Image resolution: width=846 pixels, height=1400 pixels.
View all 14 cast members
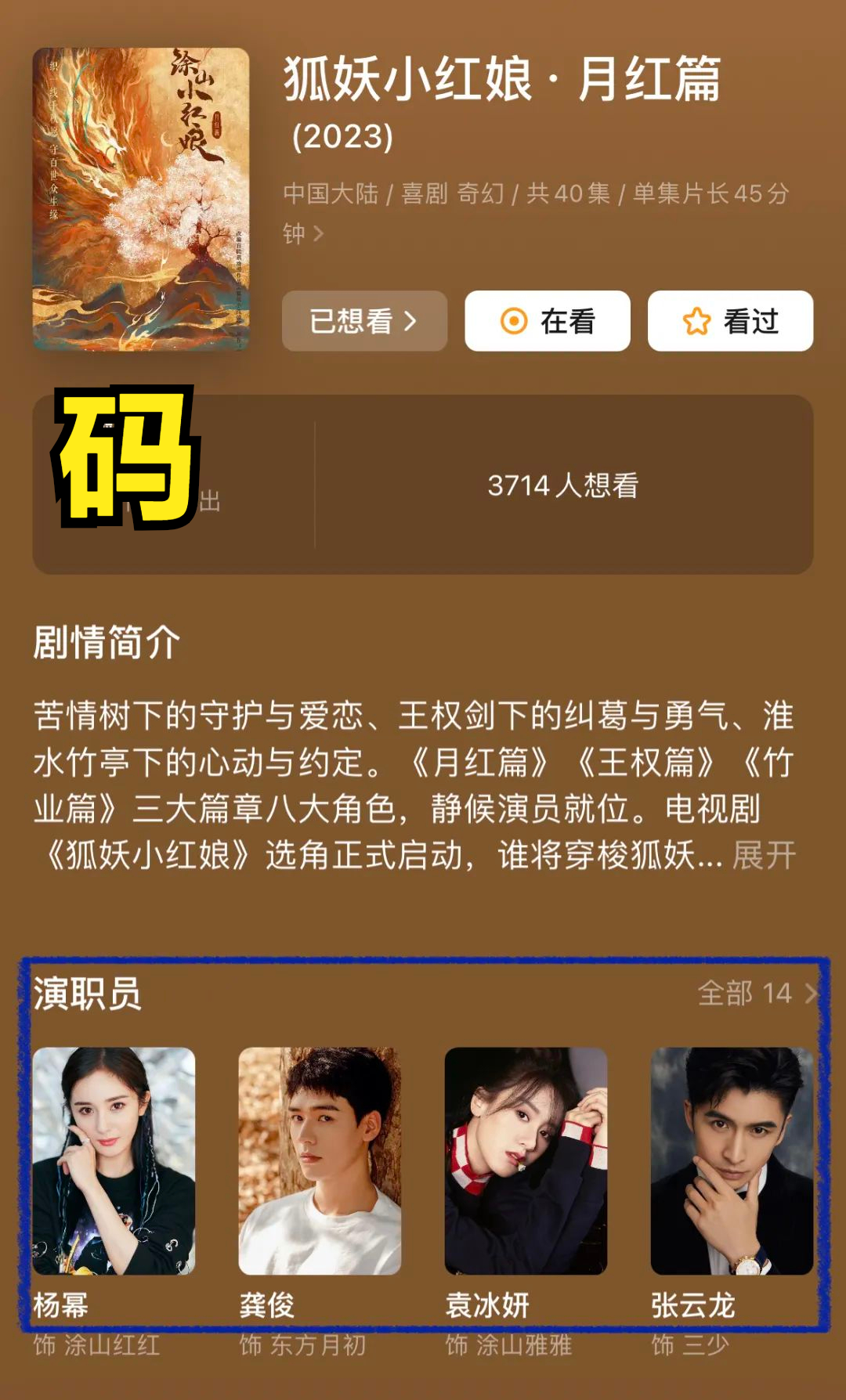[756, 993]
